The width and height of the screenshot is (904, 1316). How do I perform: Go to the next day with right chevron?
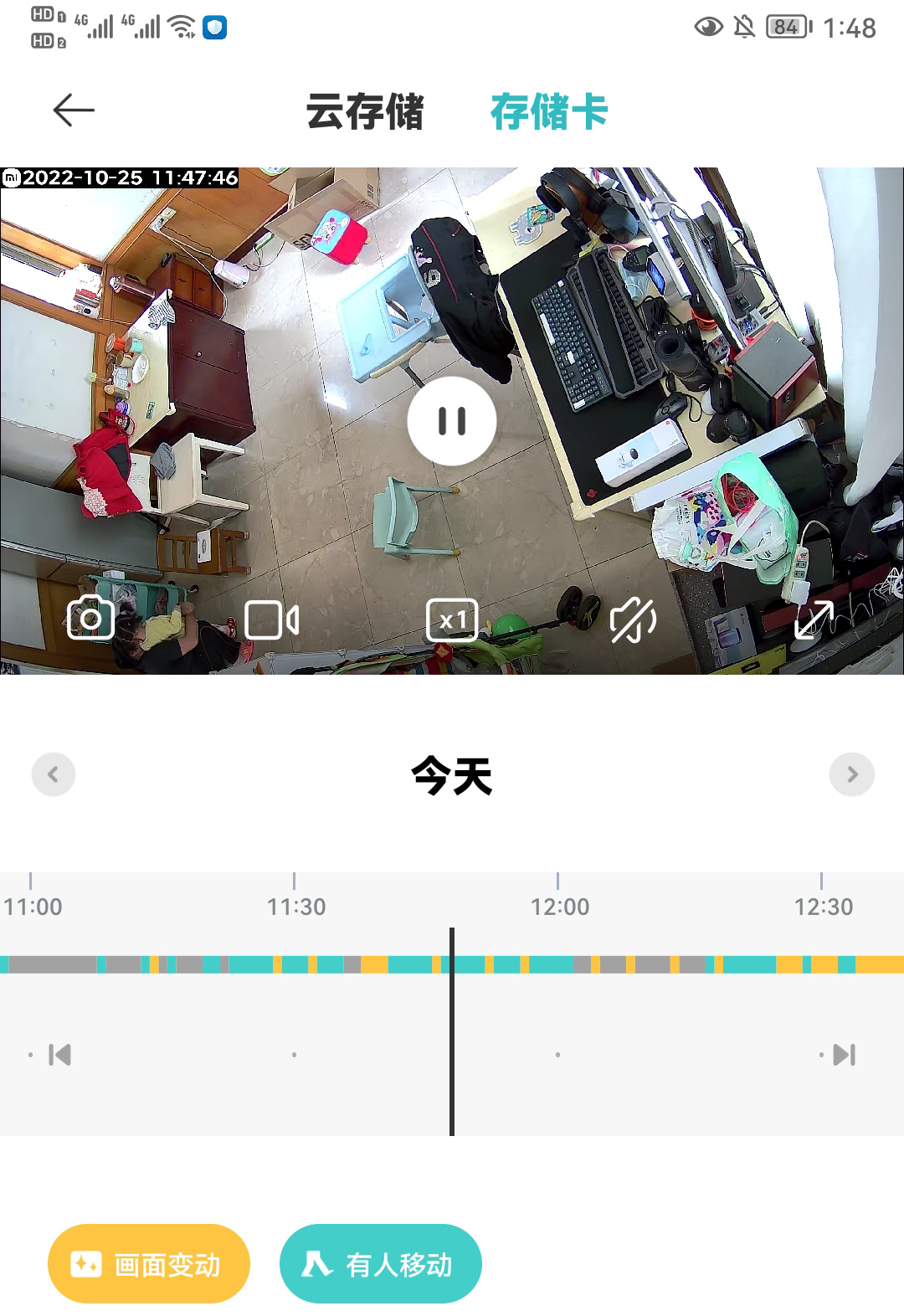click(x=851, y=774)
